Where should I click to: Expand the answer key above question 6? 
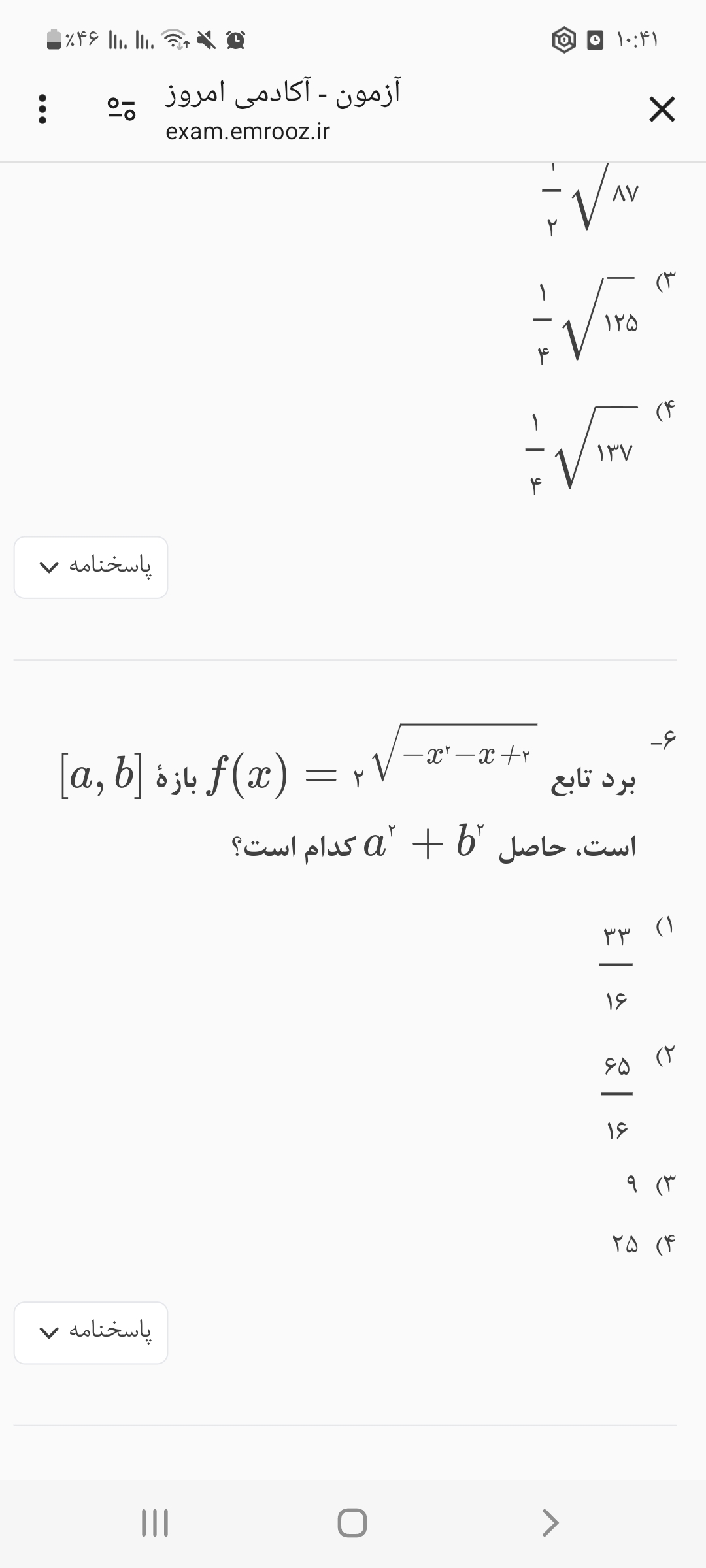click(91, 566)
